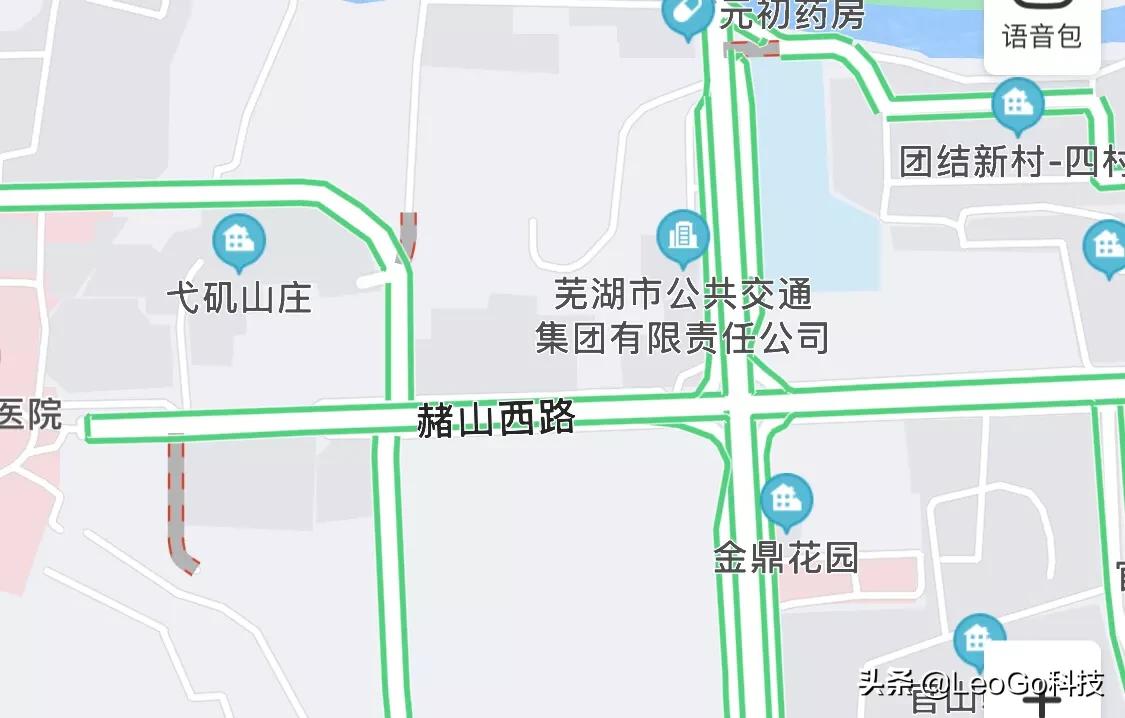Tap the 团结新村-四村 marker
1125x718 pixels.
(x=1018, y=105)
